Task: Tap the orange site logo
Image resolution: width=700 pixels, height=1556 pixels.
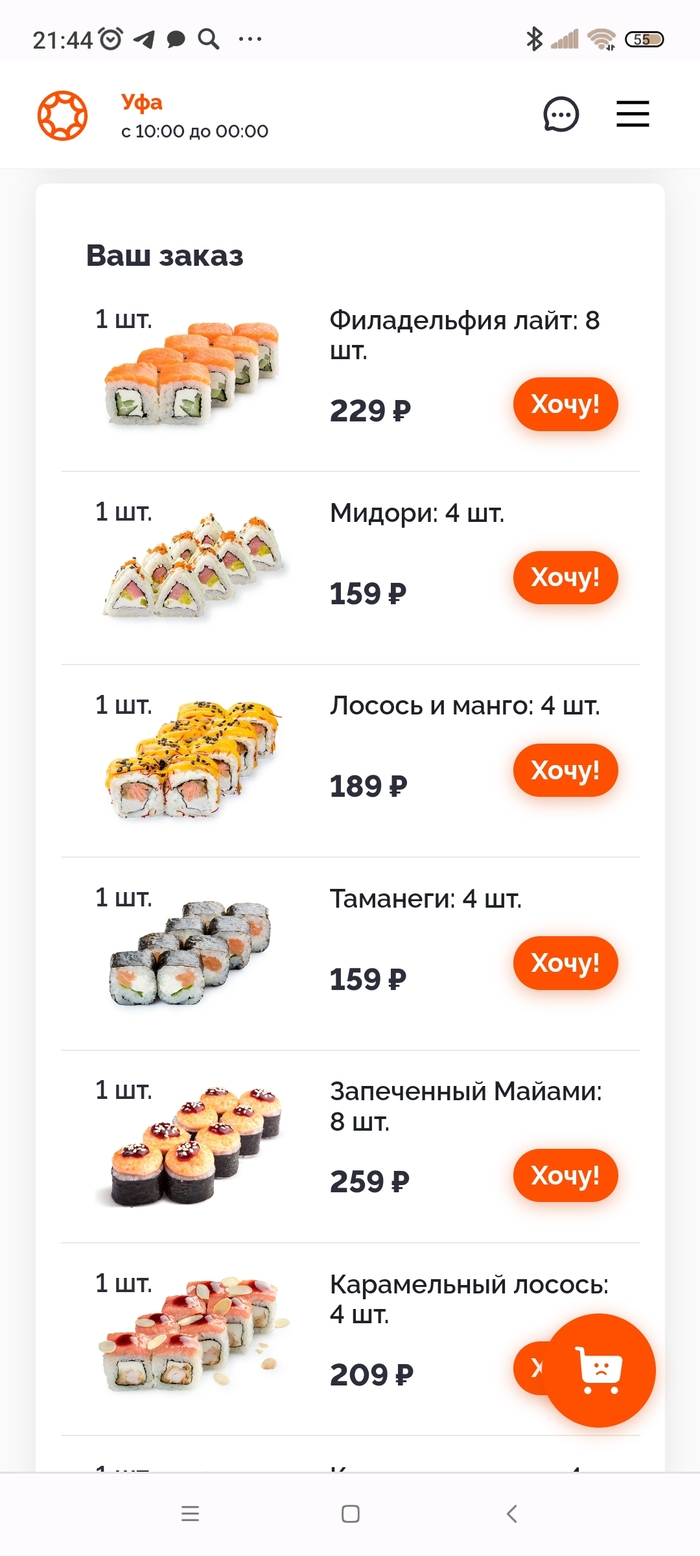Action: click(x=63, y=116)
